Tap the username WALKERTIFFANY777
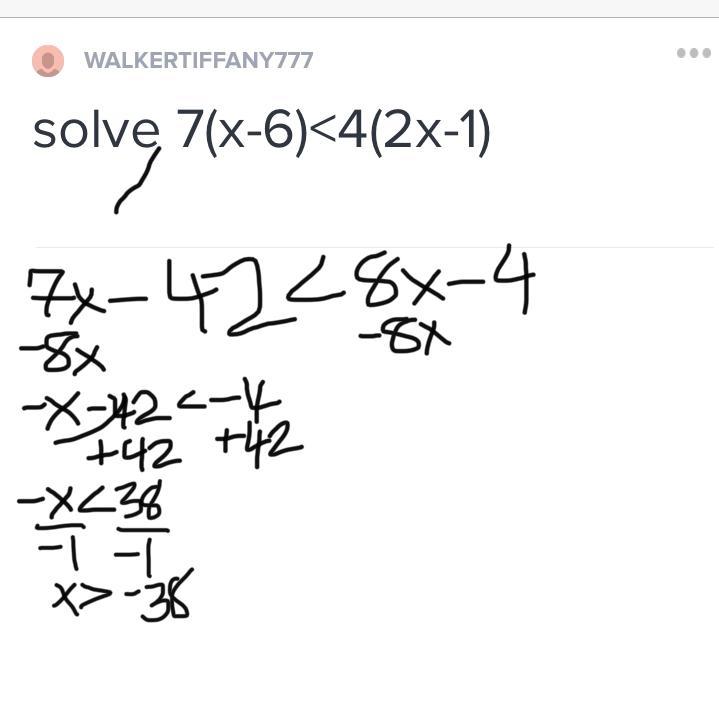The image size is (719, 720). [x=198, y=61]
